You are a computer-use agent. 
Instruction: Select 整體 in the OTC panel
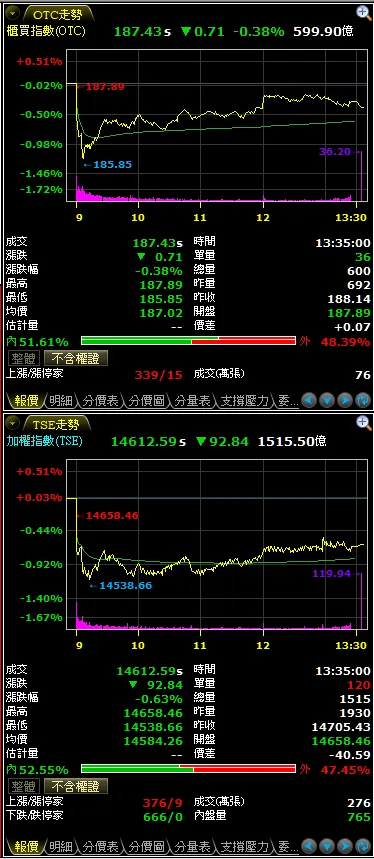24,358
